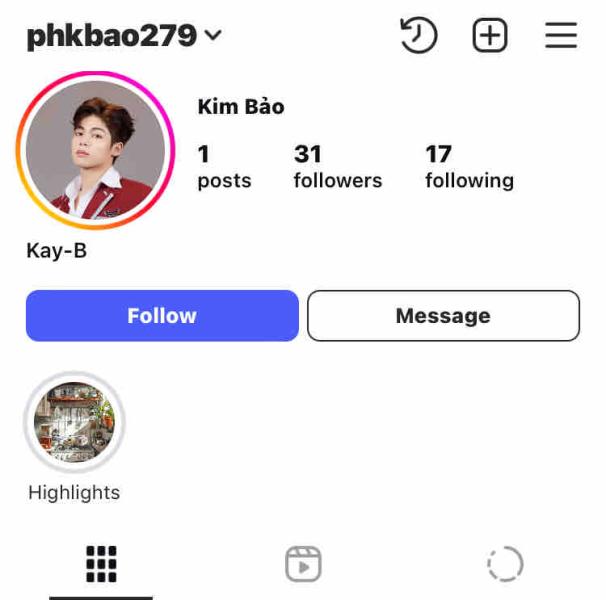Switch to the third profile tab
The image size is (606, 600).
pyautogui.click(x=504, y=564)
